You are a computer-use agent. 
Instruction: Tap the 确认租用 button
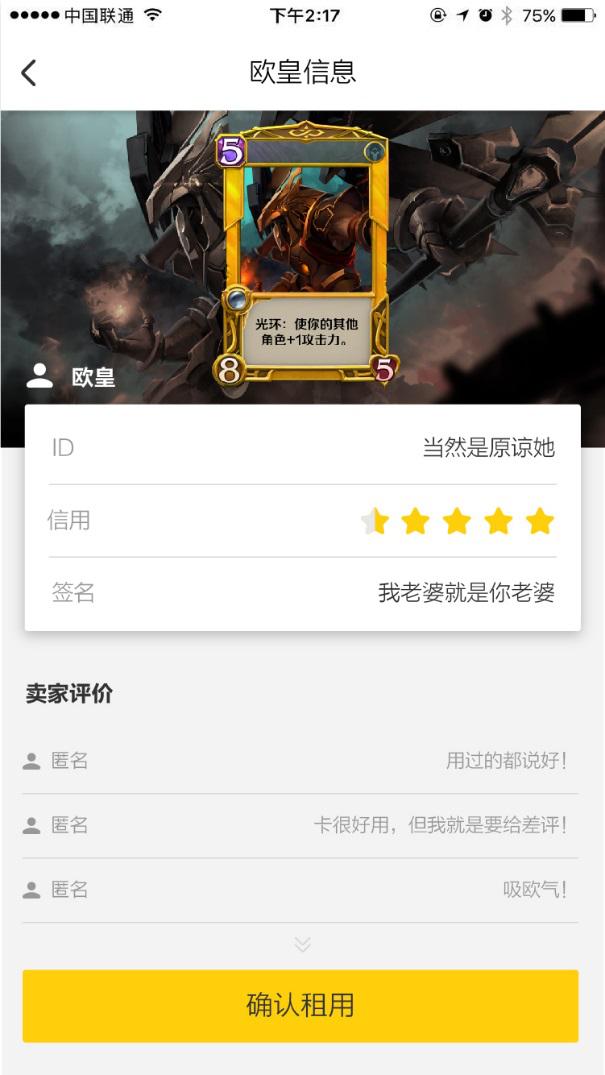(x=301, y=1005)
